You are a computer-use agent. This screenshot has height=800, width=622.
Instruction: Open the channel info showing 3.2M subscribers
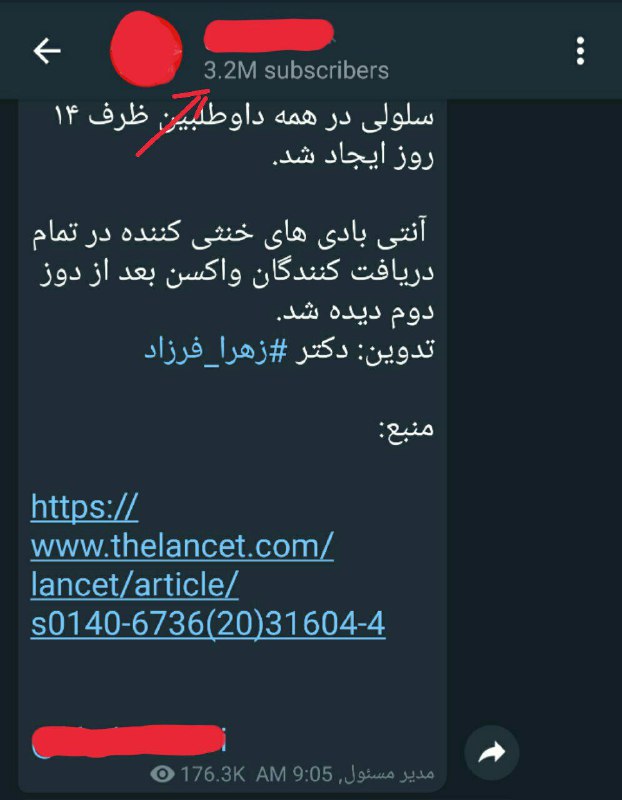click(x=296, y=70)
